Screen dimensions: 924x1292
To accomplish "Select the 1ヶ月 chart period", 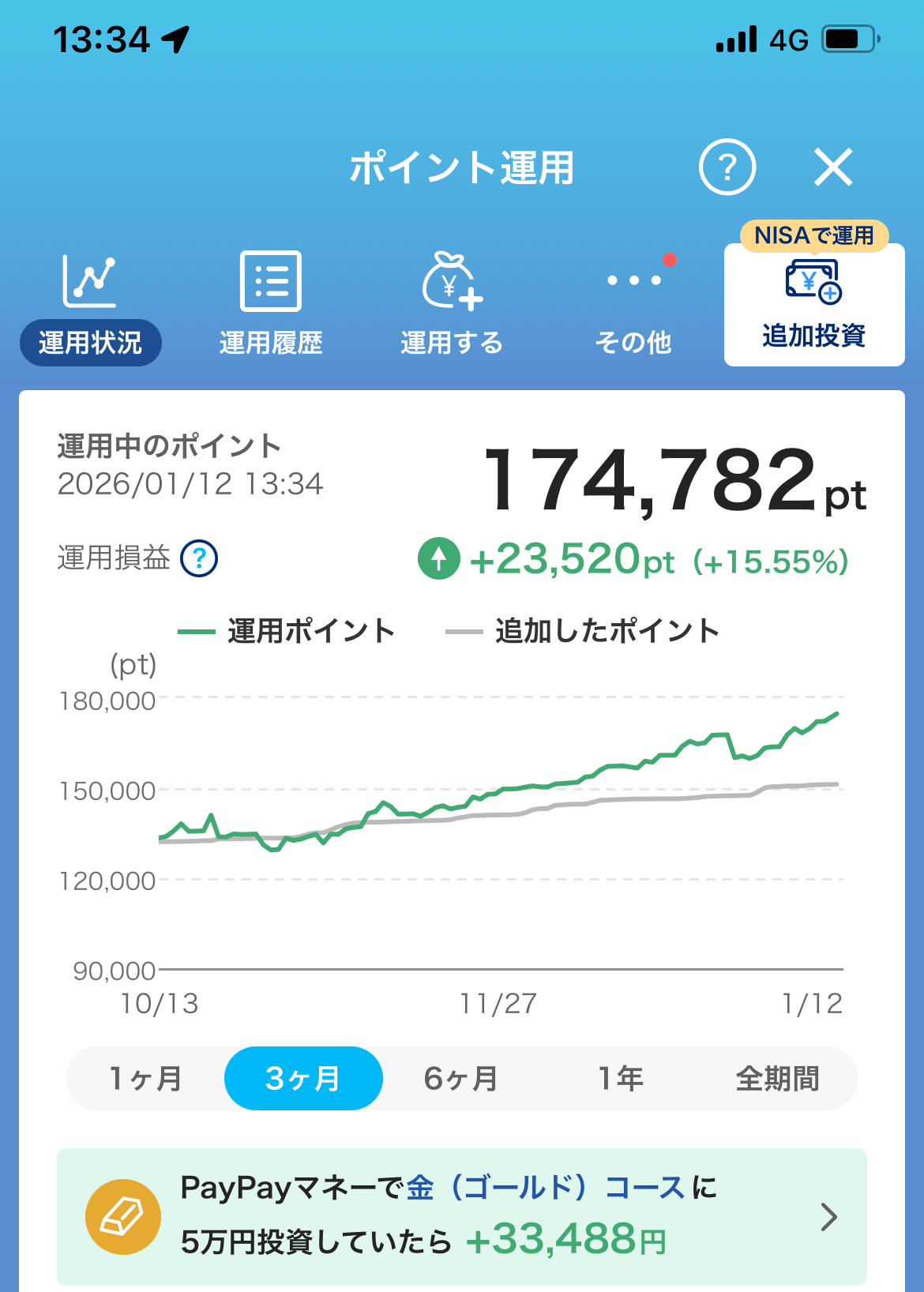I will point(145,1078).
